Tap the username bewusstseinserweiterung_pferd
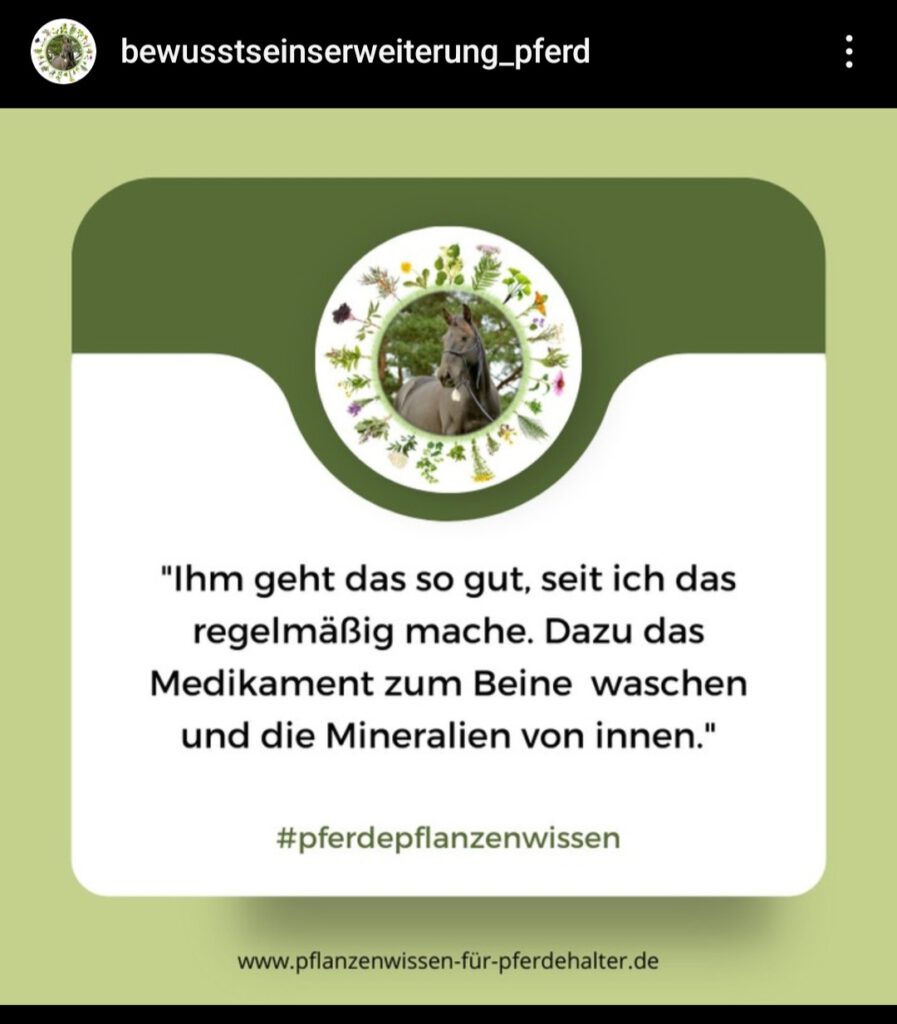The height and width of the screenshot is (1024, 897). 355,51
